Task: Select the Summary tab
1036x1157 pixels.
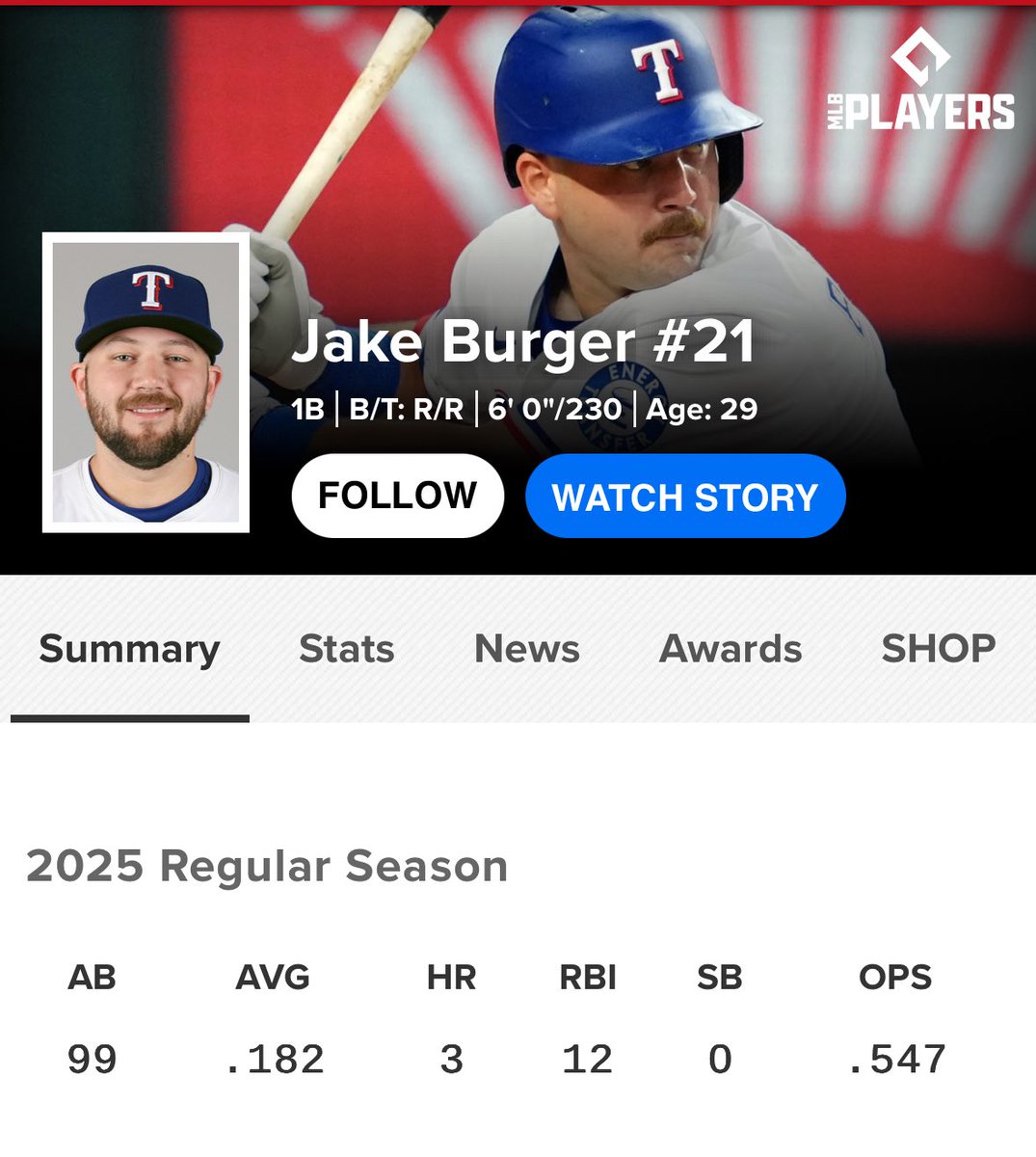Action: point(129,649)
